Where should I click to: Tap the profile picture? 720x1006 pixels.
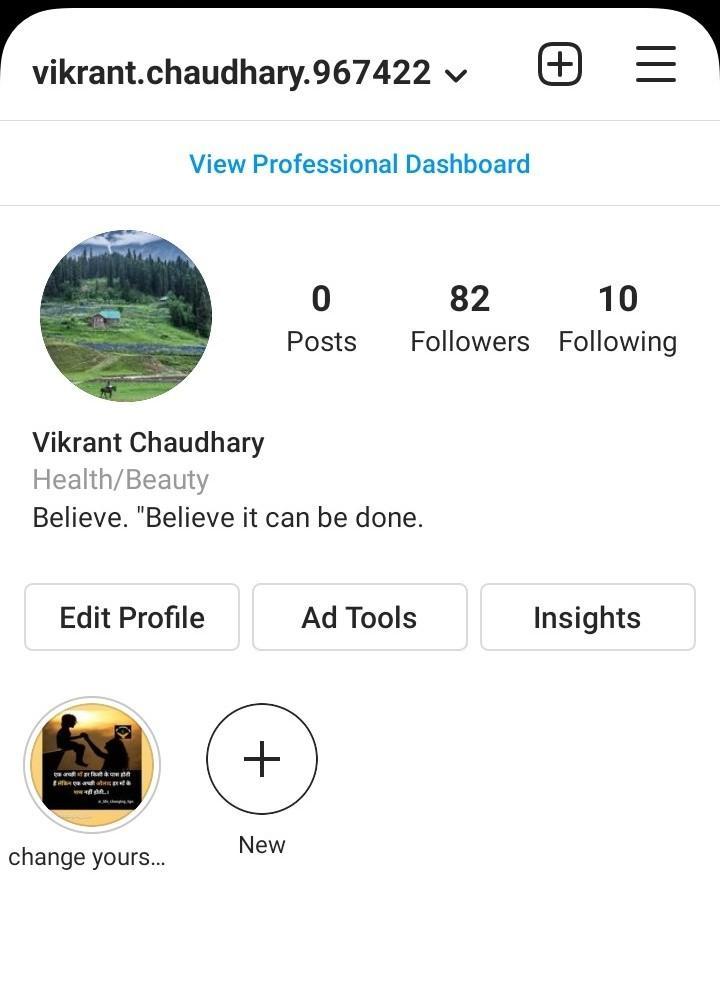pos(126,316)
